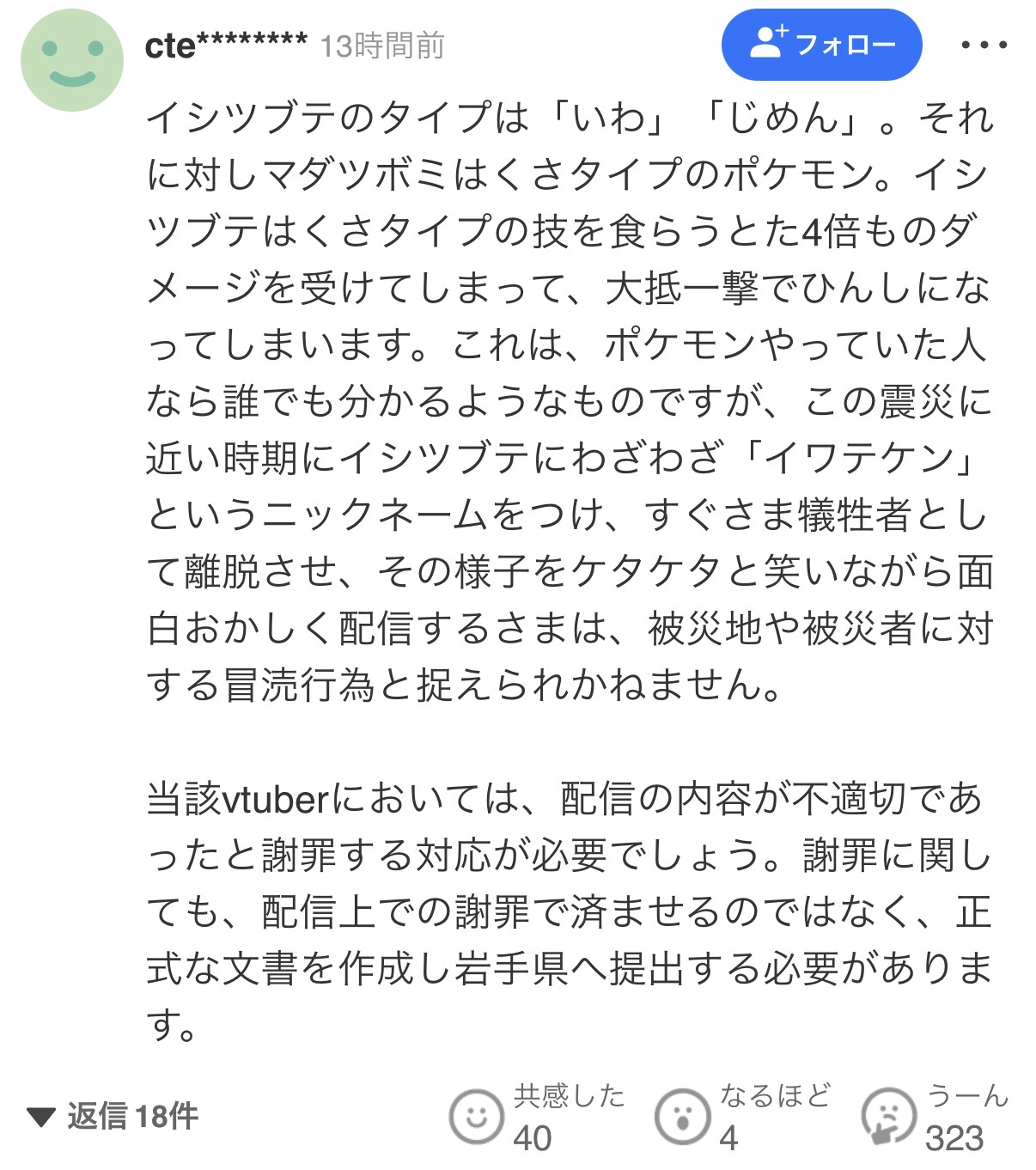Follow user cte********
This screenshot has width=1036, height=1170.
coord(821,45)
